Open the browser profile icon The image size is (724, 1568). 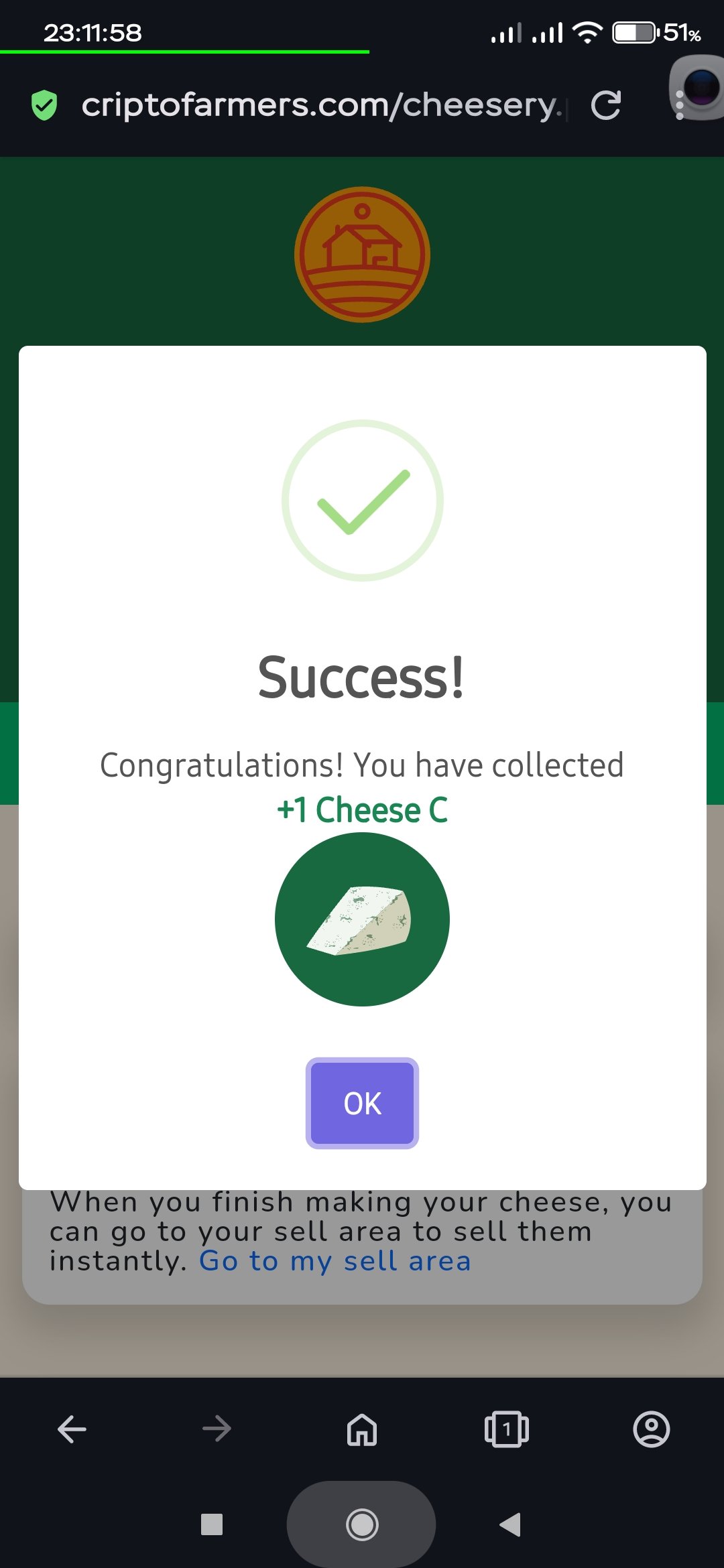pos(652,1429)
